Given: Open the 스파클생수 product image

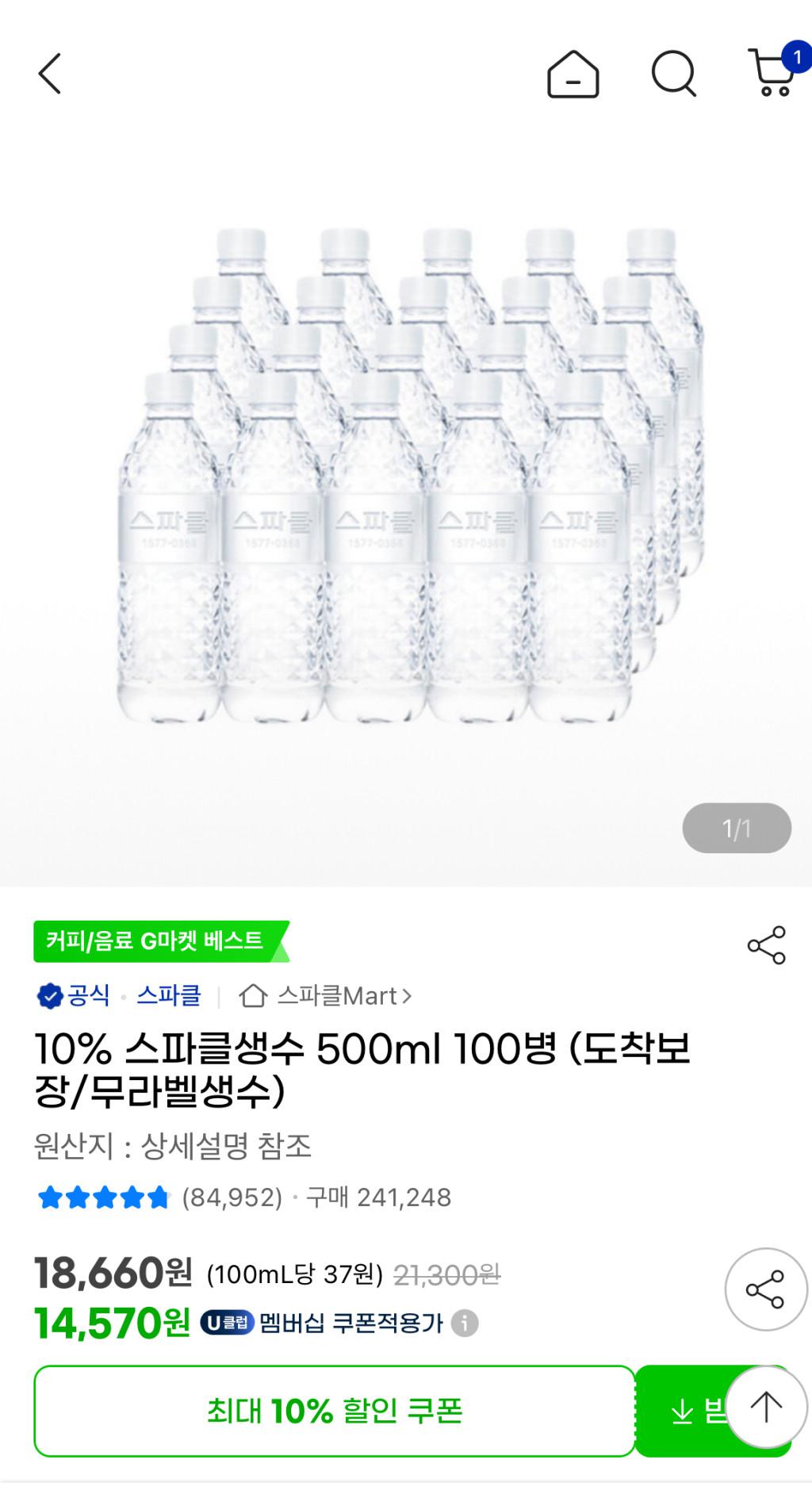Looking at the screenshot, I should pyautogui.click(x=406, y=476).
